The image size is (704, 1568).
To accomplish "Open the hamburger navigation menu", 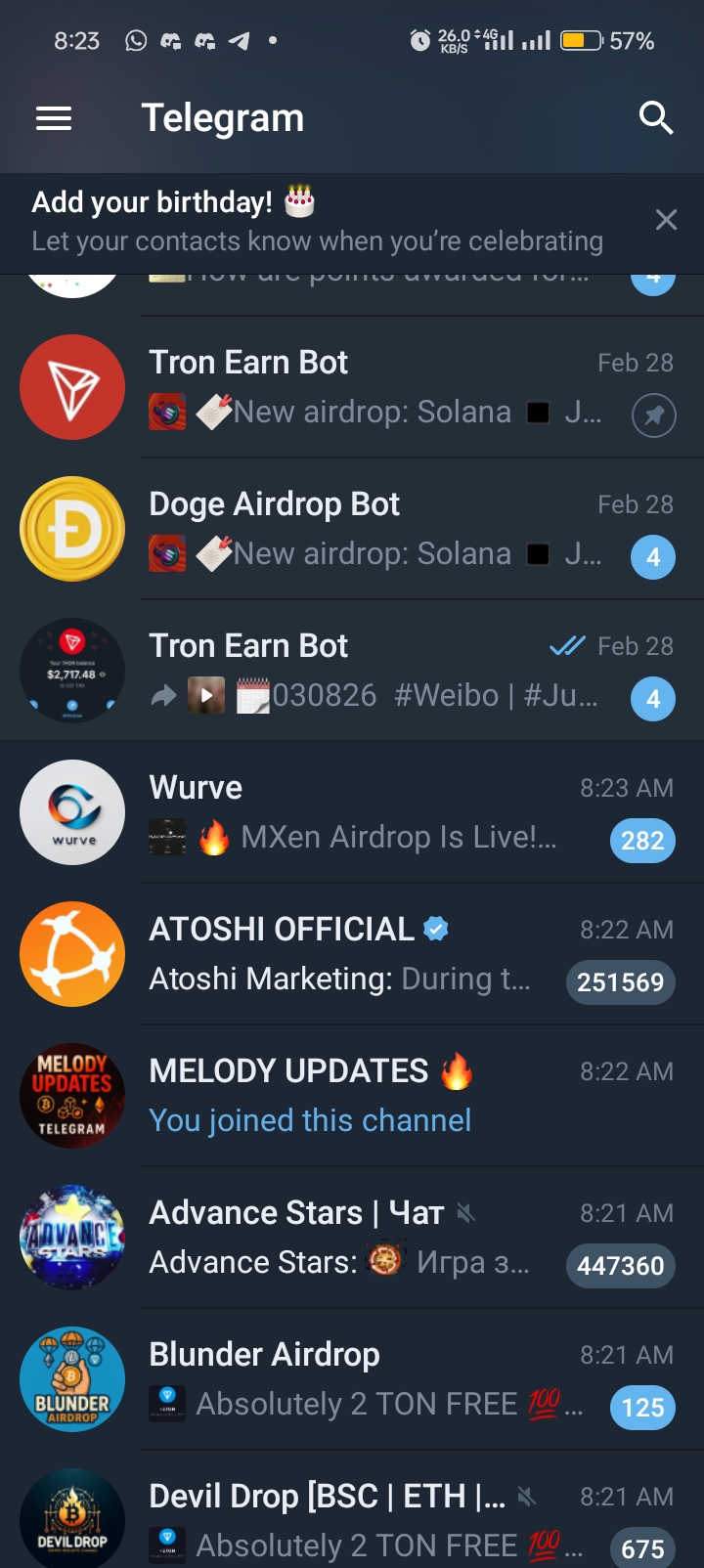I will click(x=54, y=119).
